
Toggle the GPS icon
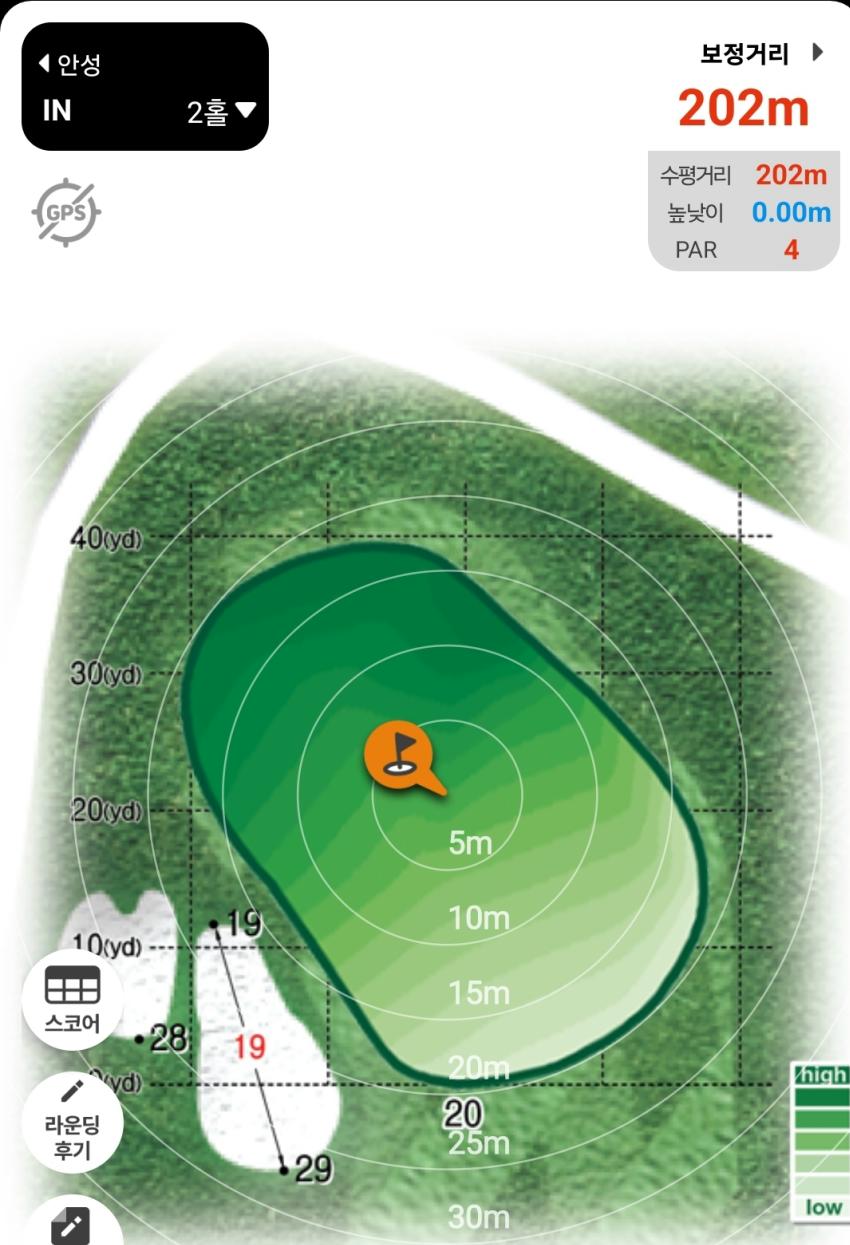66,212
